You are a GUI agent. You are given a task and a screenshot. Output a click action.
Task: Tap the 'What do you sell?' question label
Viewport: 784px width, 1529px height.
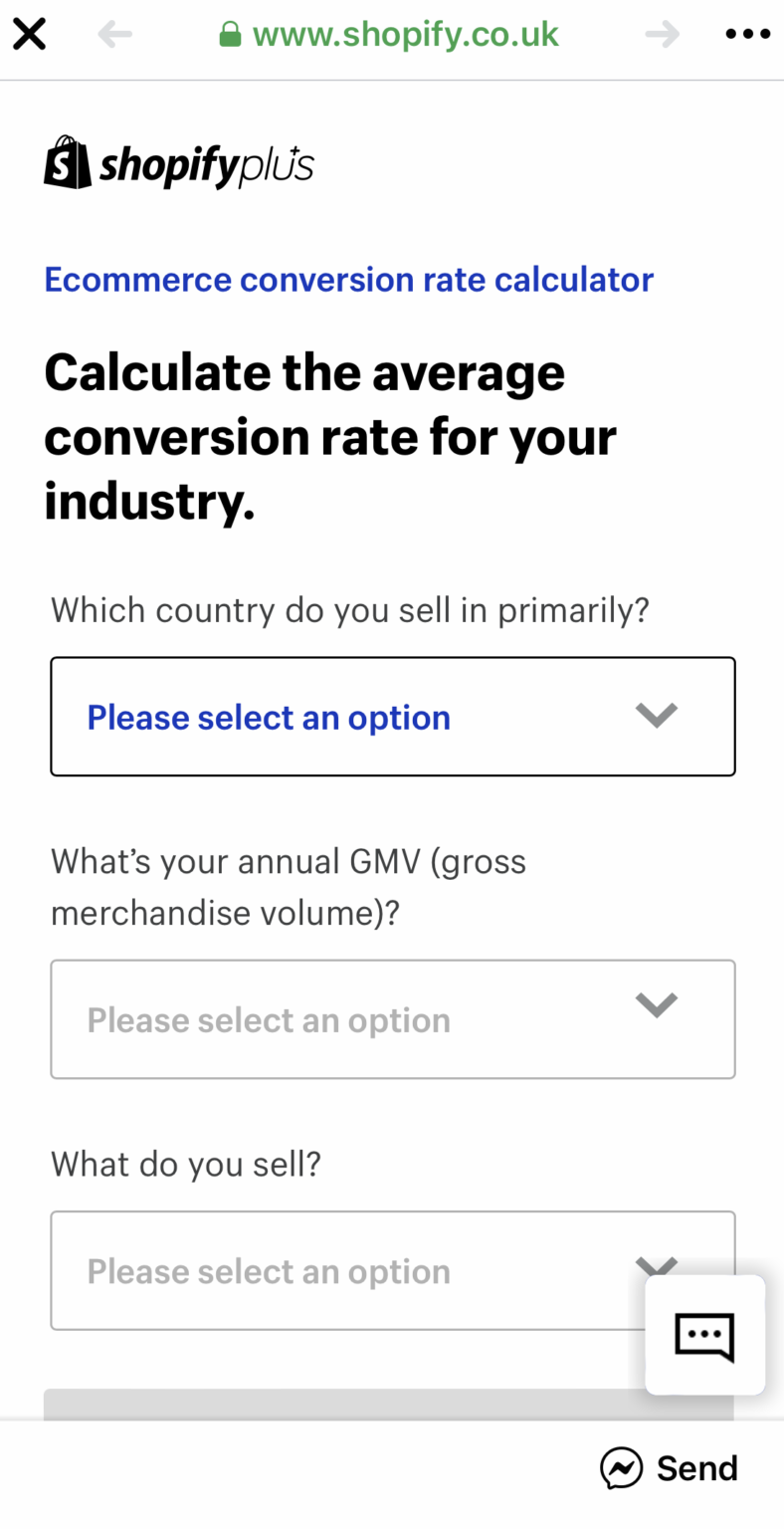click(x=185, y=1163)
